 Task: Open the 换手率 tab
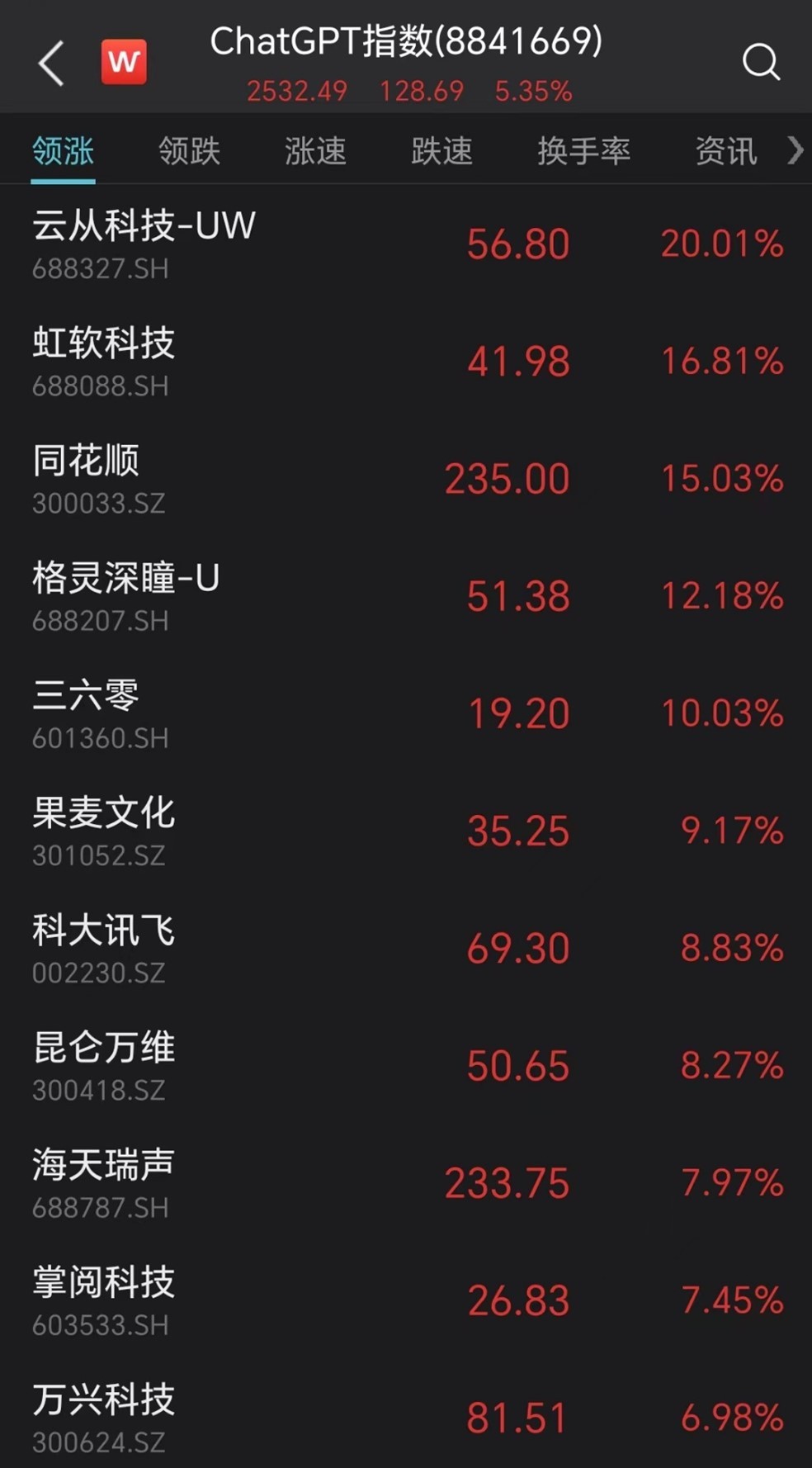pyautogui.click(x=583, y=151)
